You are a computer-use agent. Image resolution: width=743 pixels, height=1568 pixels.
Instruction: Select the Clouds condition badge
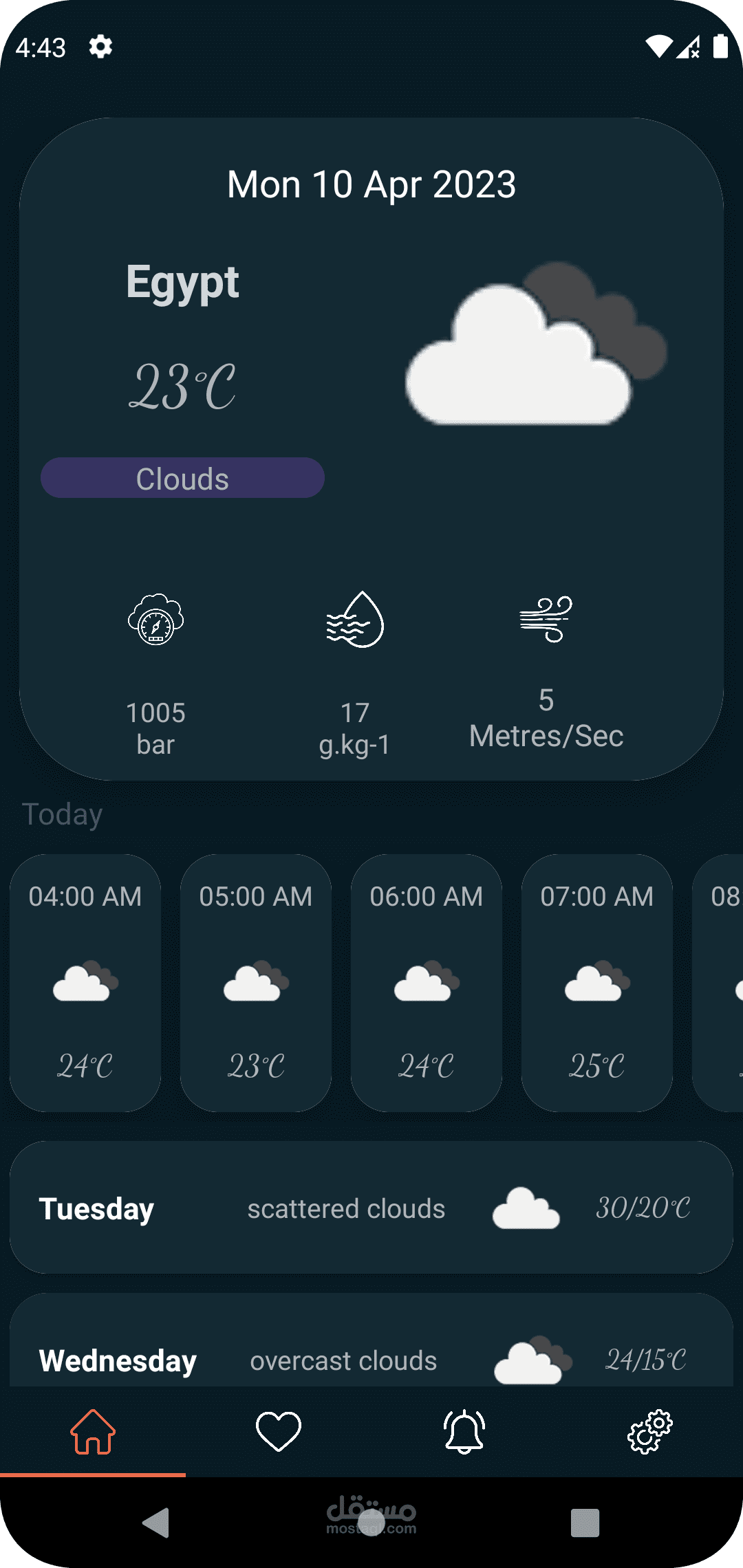tap(182, 477)
